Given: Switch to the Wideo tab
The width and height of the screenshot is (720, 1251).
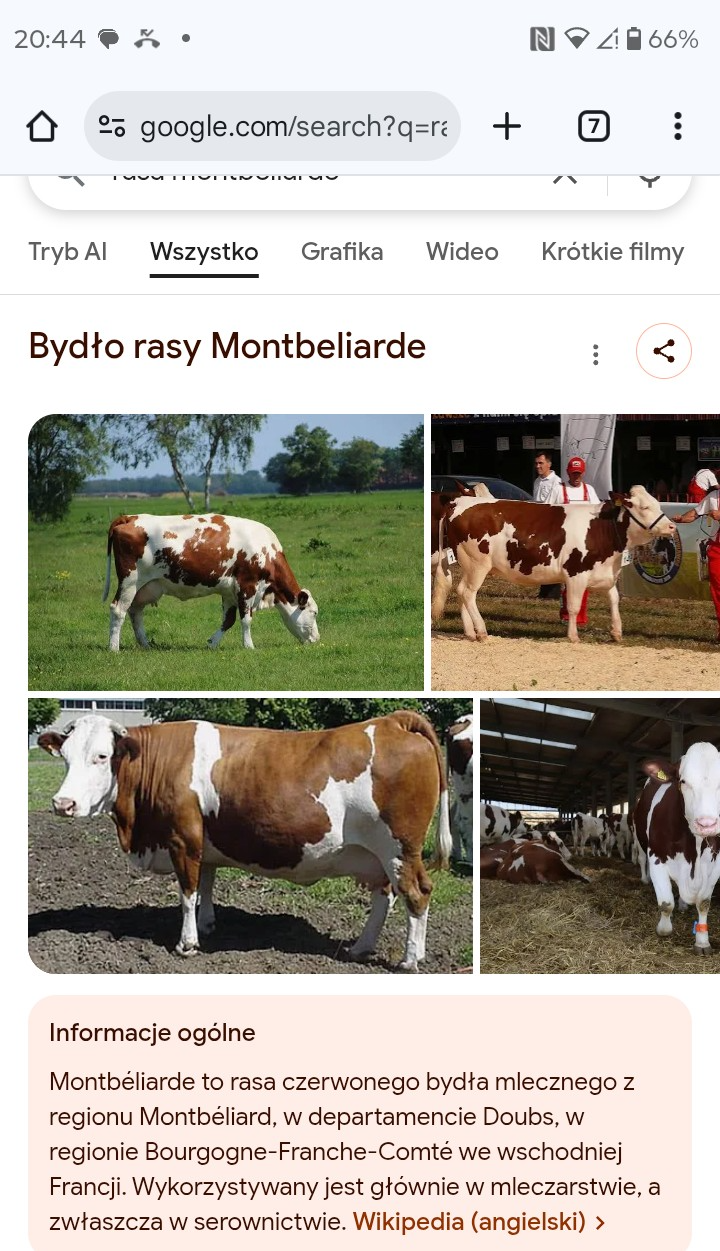Looking at the screenshot, I should 462,251.
